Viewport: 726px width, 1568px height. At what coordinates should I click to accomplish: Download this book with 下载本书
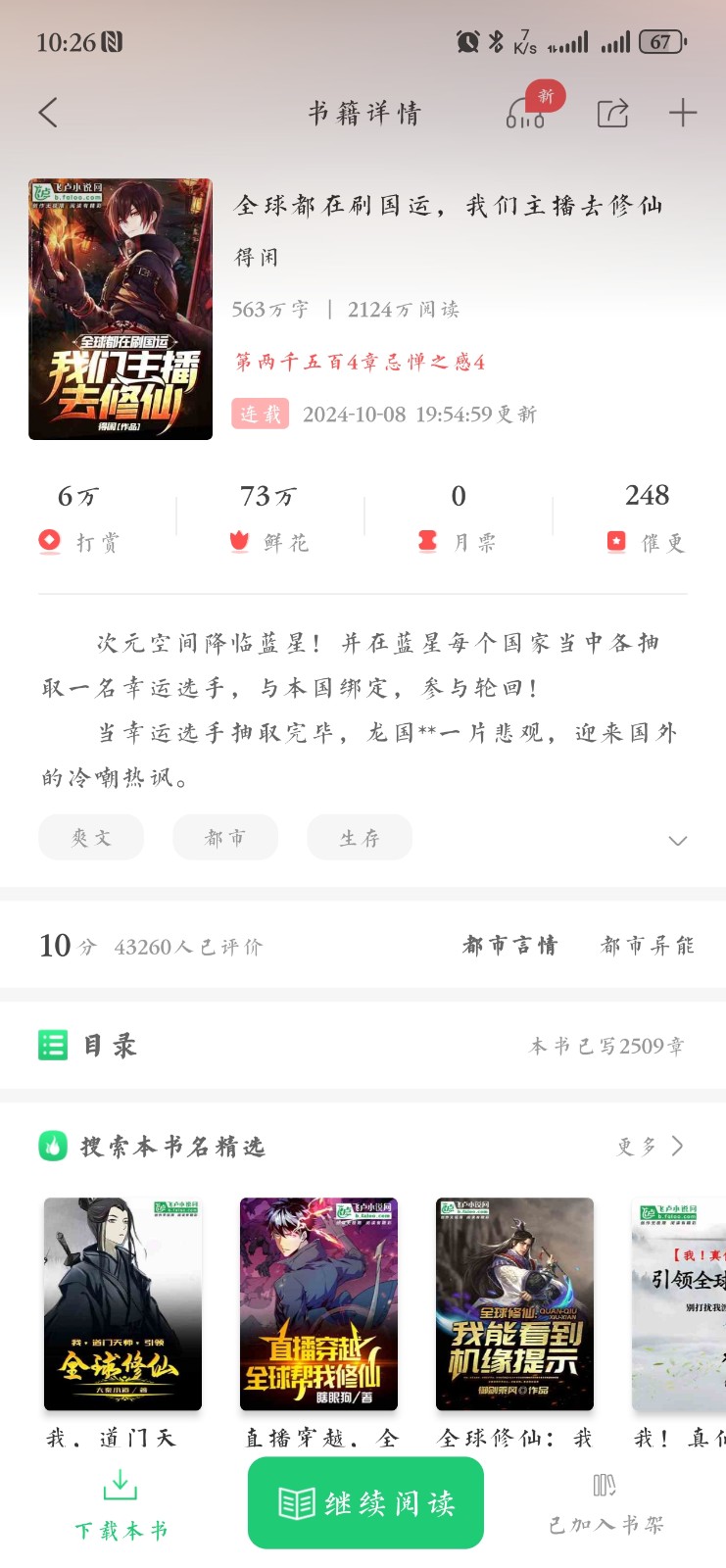point(121,1504)
